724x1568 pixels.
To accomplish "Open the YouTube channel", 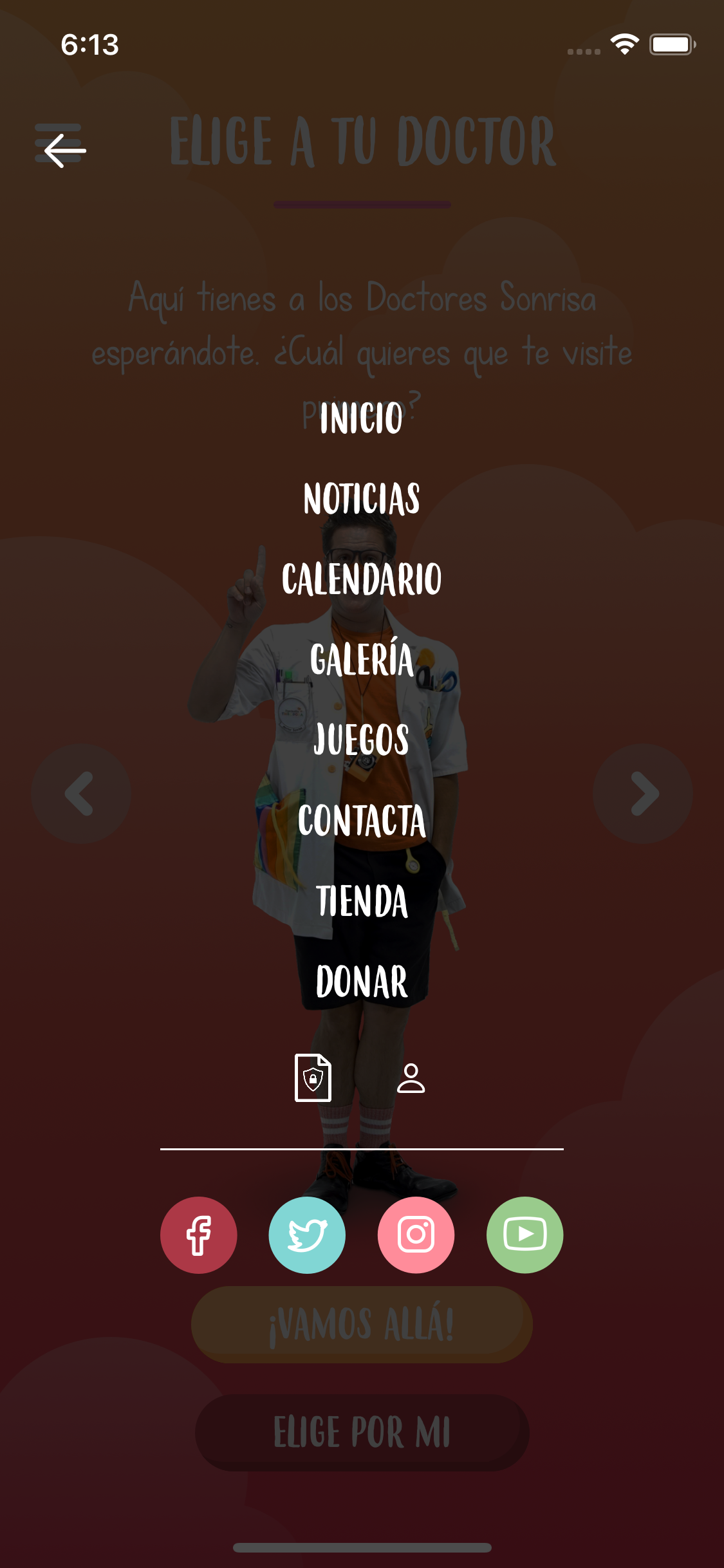I will (x=524, y=1235).
